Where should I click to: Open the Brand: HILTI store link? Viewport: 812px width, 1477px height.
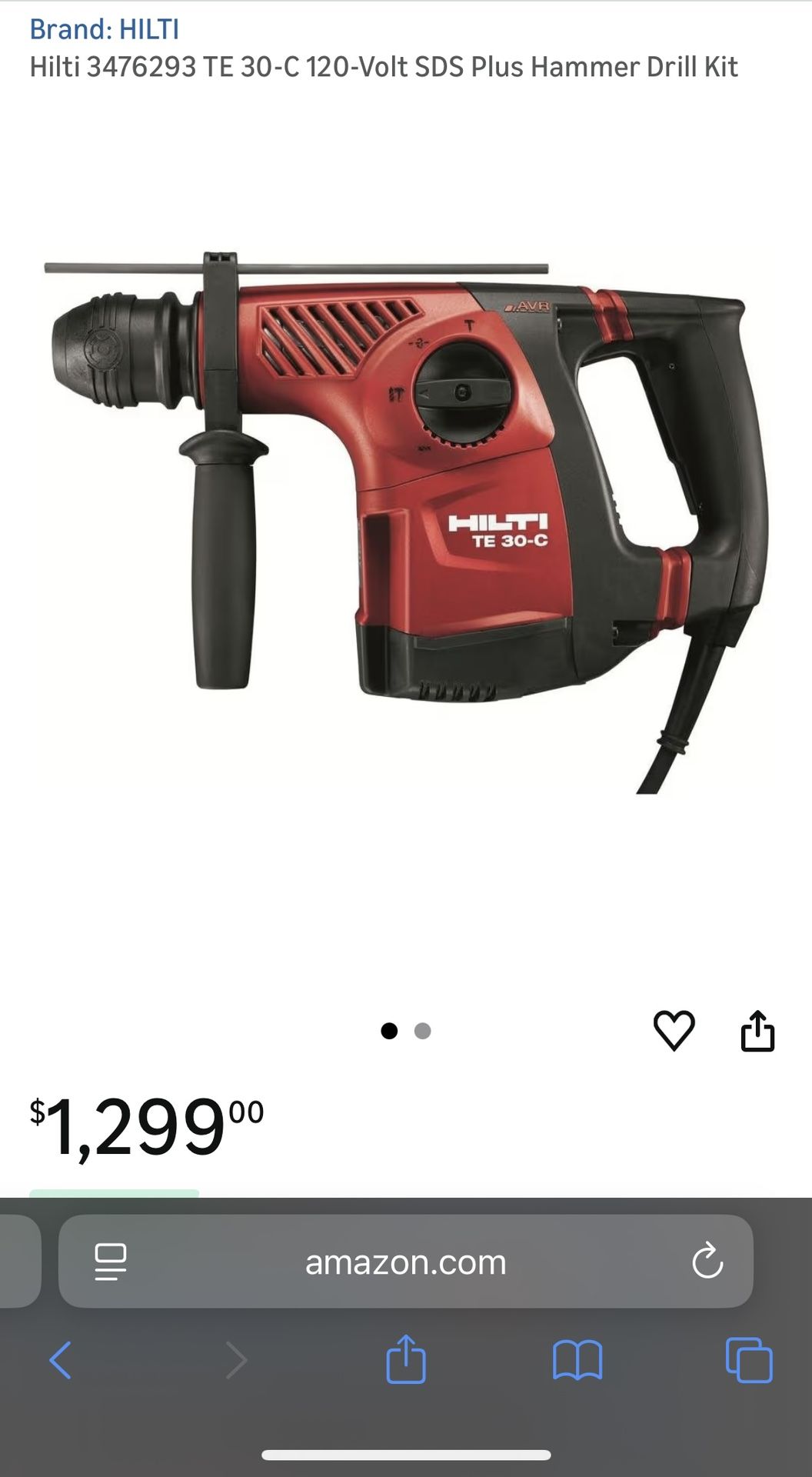[x=104, y=29]
